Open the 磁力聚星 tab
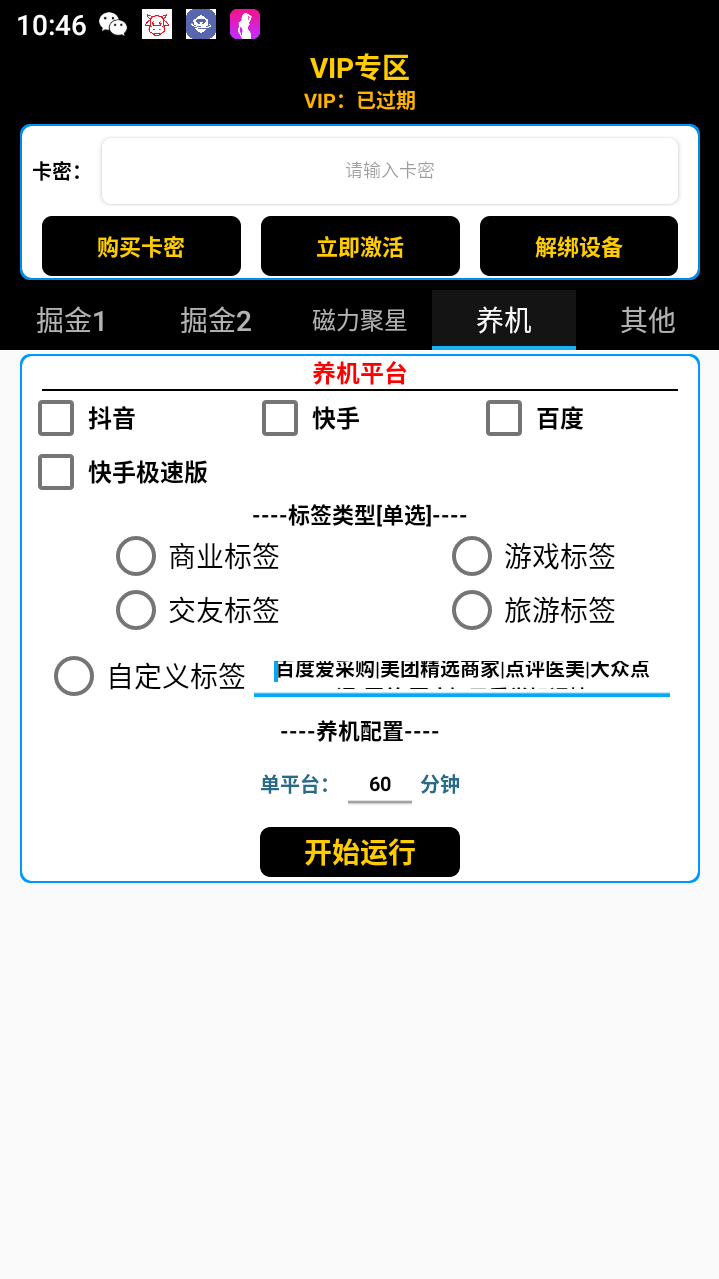 [x=359, y=320]
